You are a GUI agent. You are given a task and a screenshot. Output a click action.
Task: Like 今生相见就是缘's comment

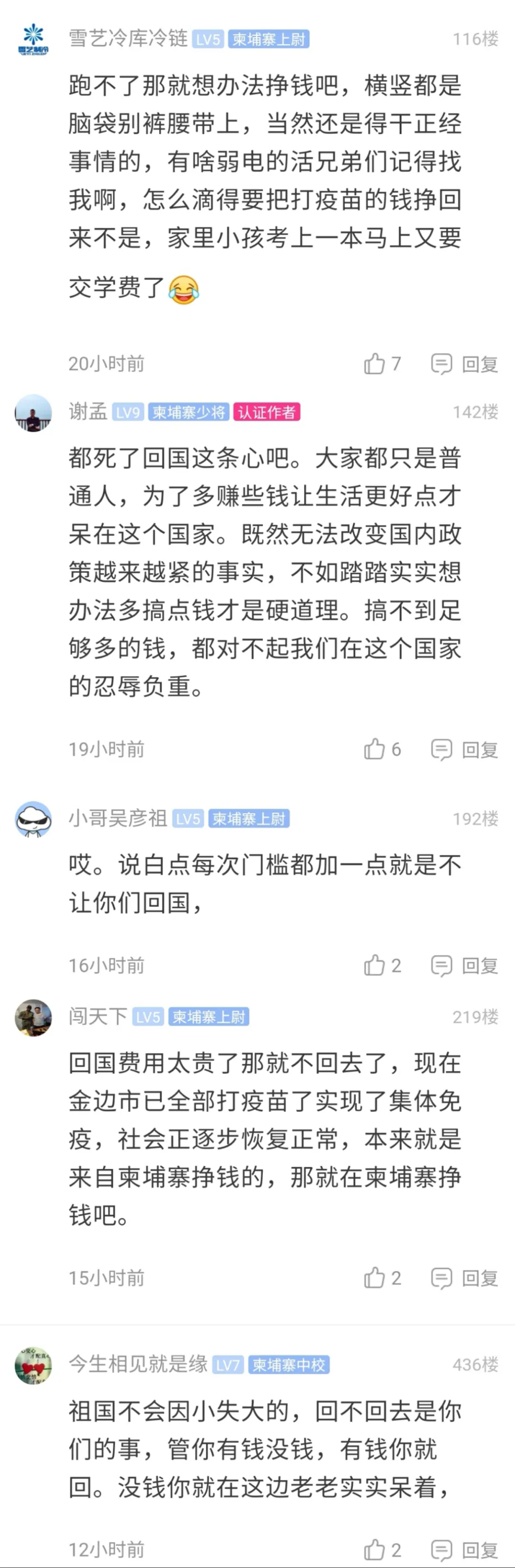pyautogui.click(x=375, y=1550)
